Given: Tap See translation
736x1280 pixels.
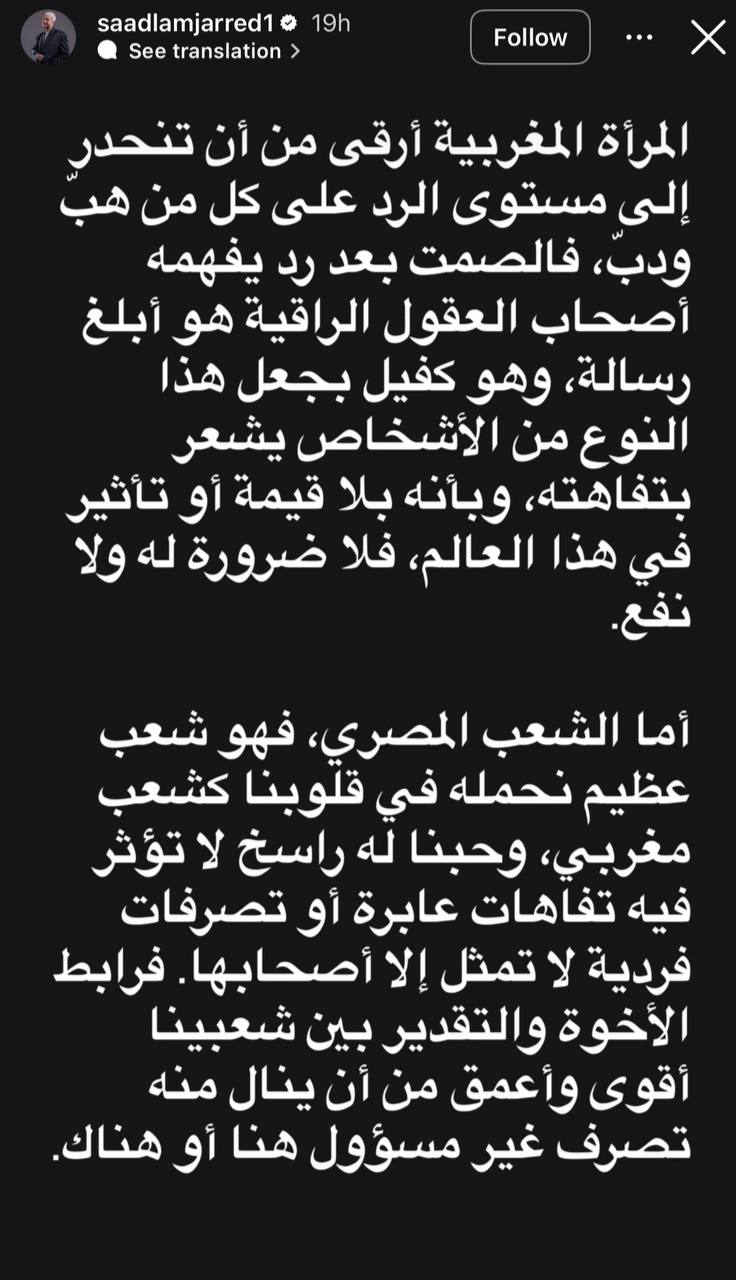Looking at the screenshot, I should point(204,51).
